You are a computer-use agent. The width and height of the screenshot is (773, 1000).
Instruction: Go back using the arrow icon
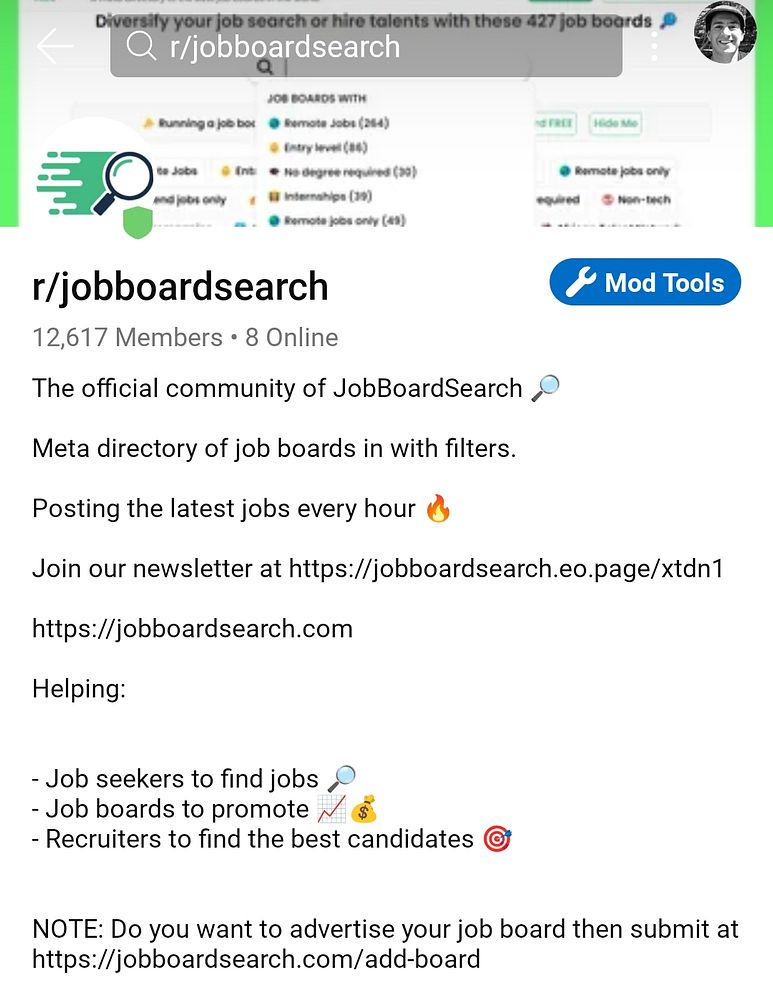pos(54,46)
